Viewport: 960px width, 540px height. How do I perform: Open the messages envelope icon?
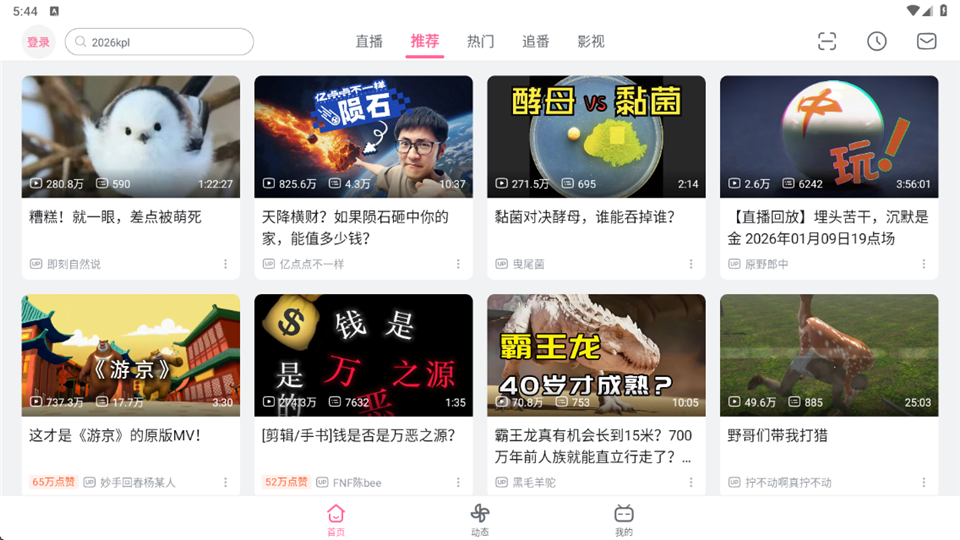tap(926, 42)
